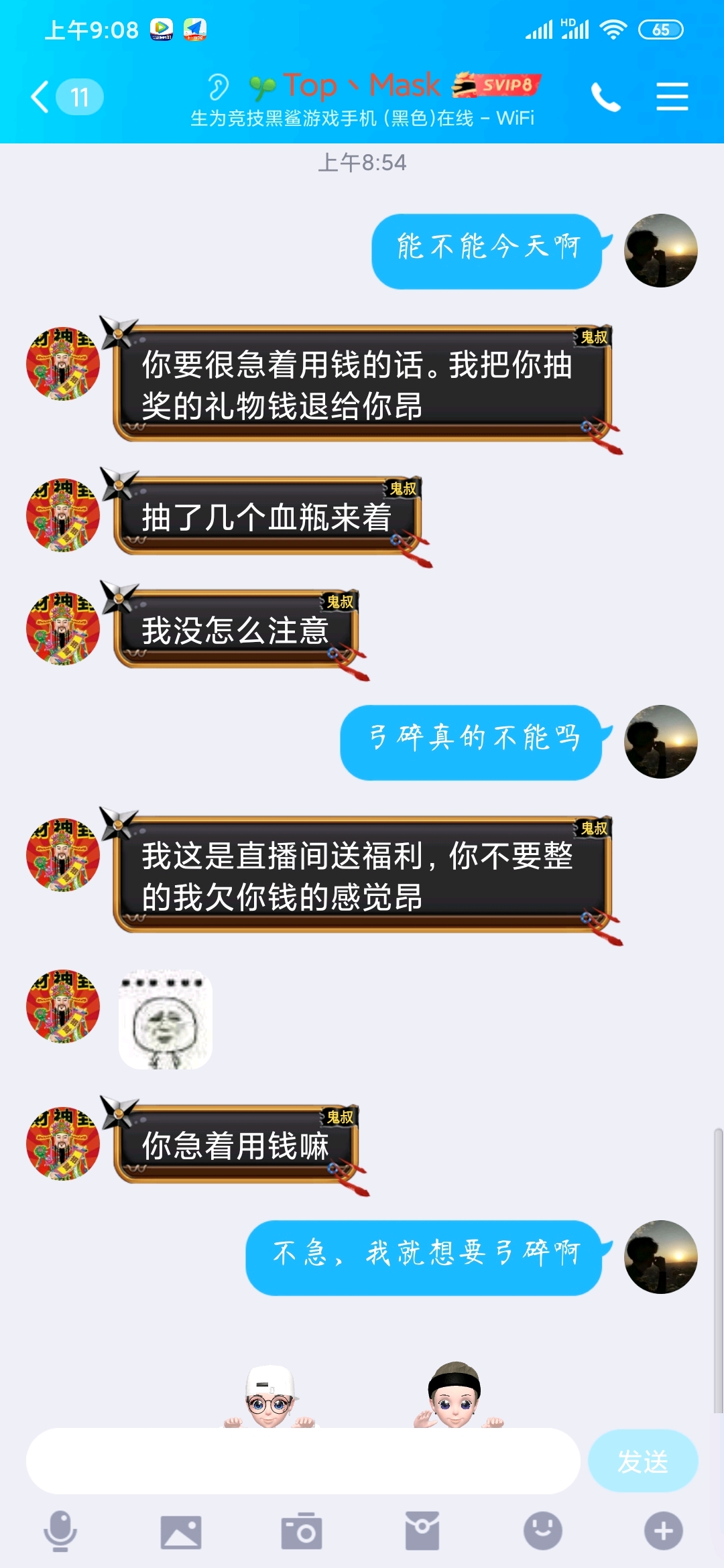Viewport: 724px width, 1568px height.
Task: Open the chat settings hamburger menu
Action: click(672, 97)
